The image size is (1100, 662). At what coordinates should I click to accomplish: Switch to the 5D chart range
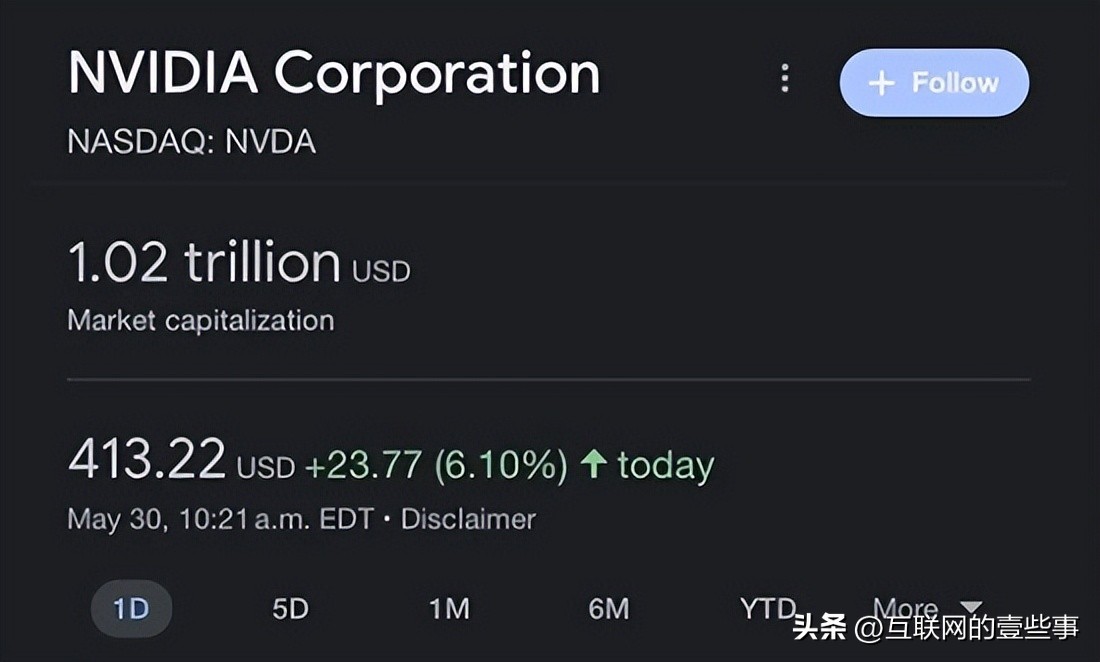click(x=290, y=608)
